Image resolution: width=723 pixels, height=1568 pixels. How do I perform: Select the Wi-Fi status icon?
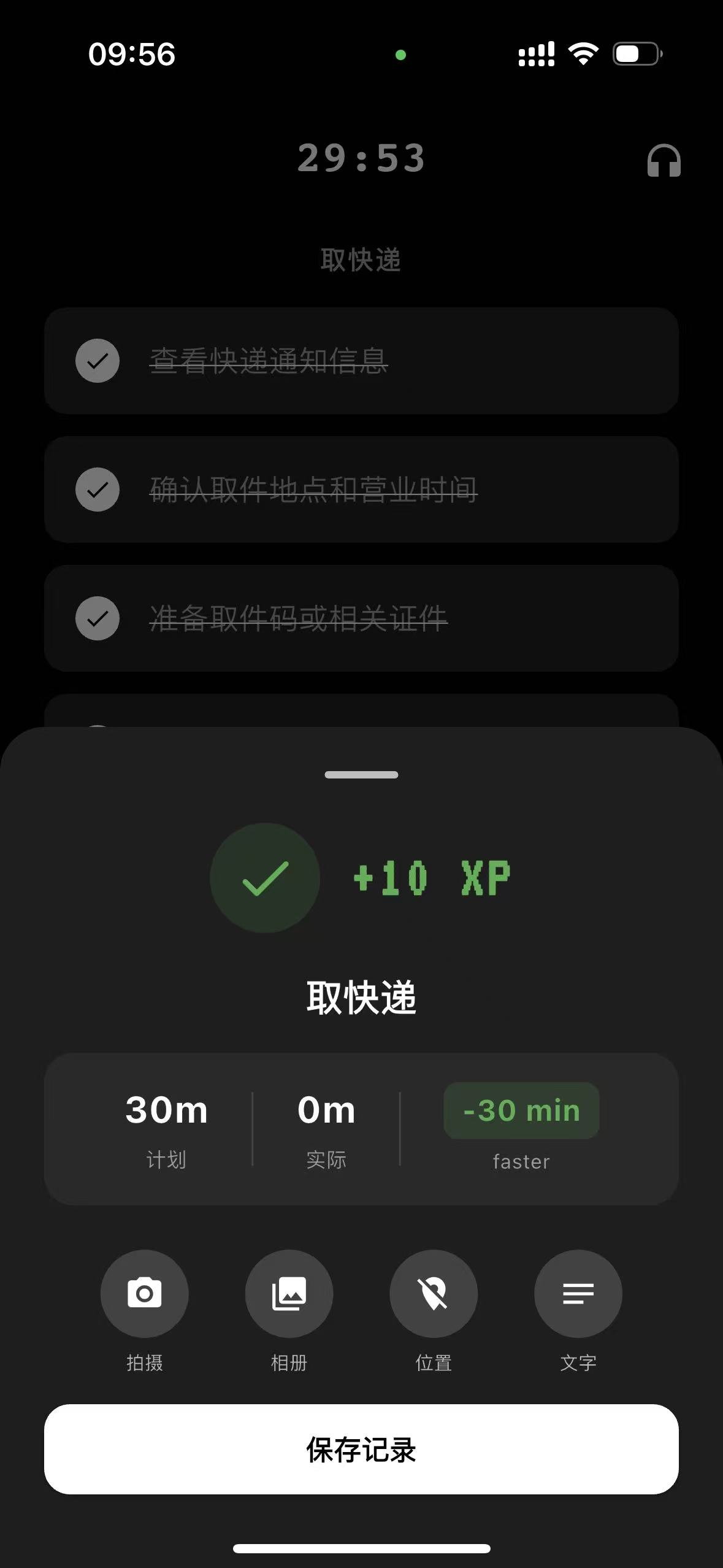pyautogui.click(x=583, y=54)
